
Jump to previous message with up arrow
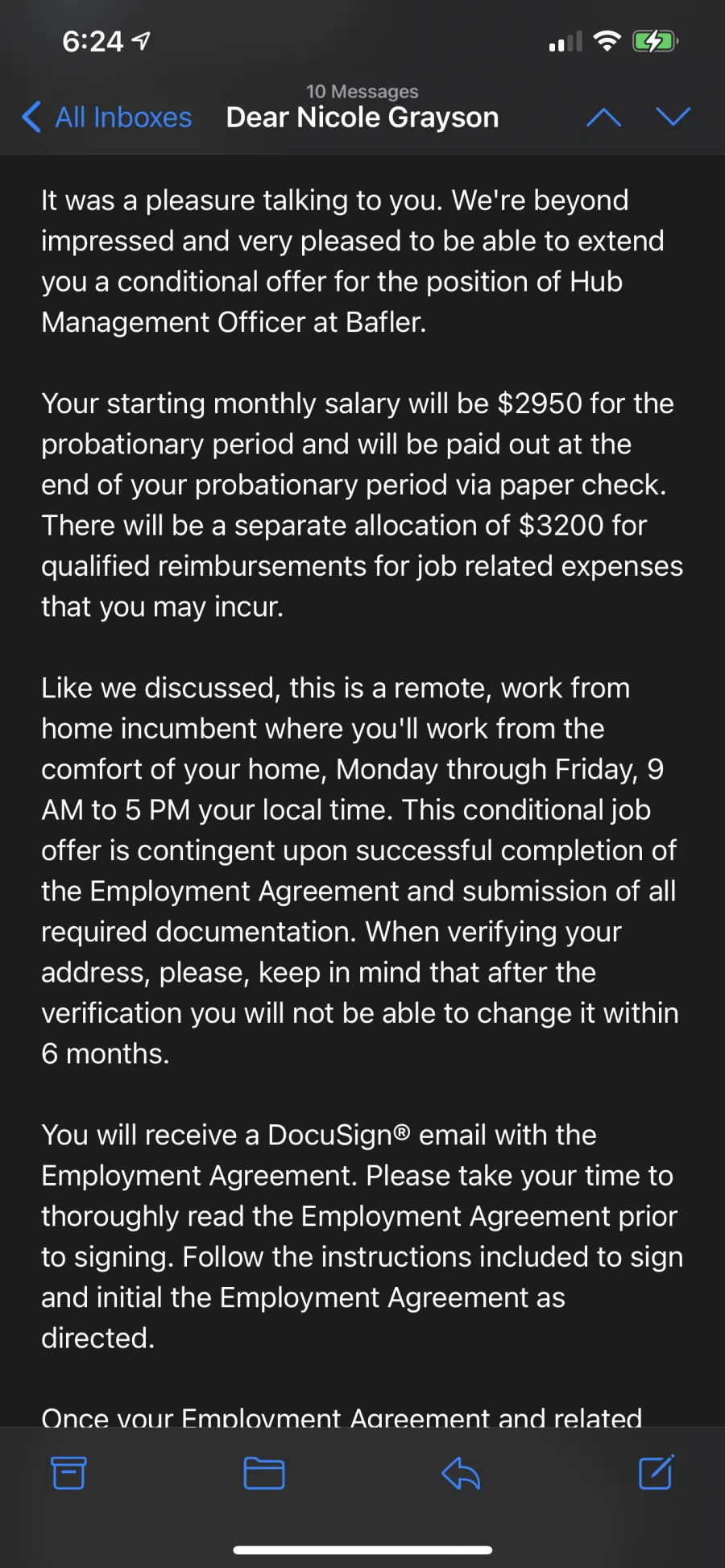(603, 118)
